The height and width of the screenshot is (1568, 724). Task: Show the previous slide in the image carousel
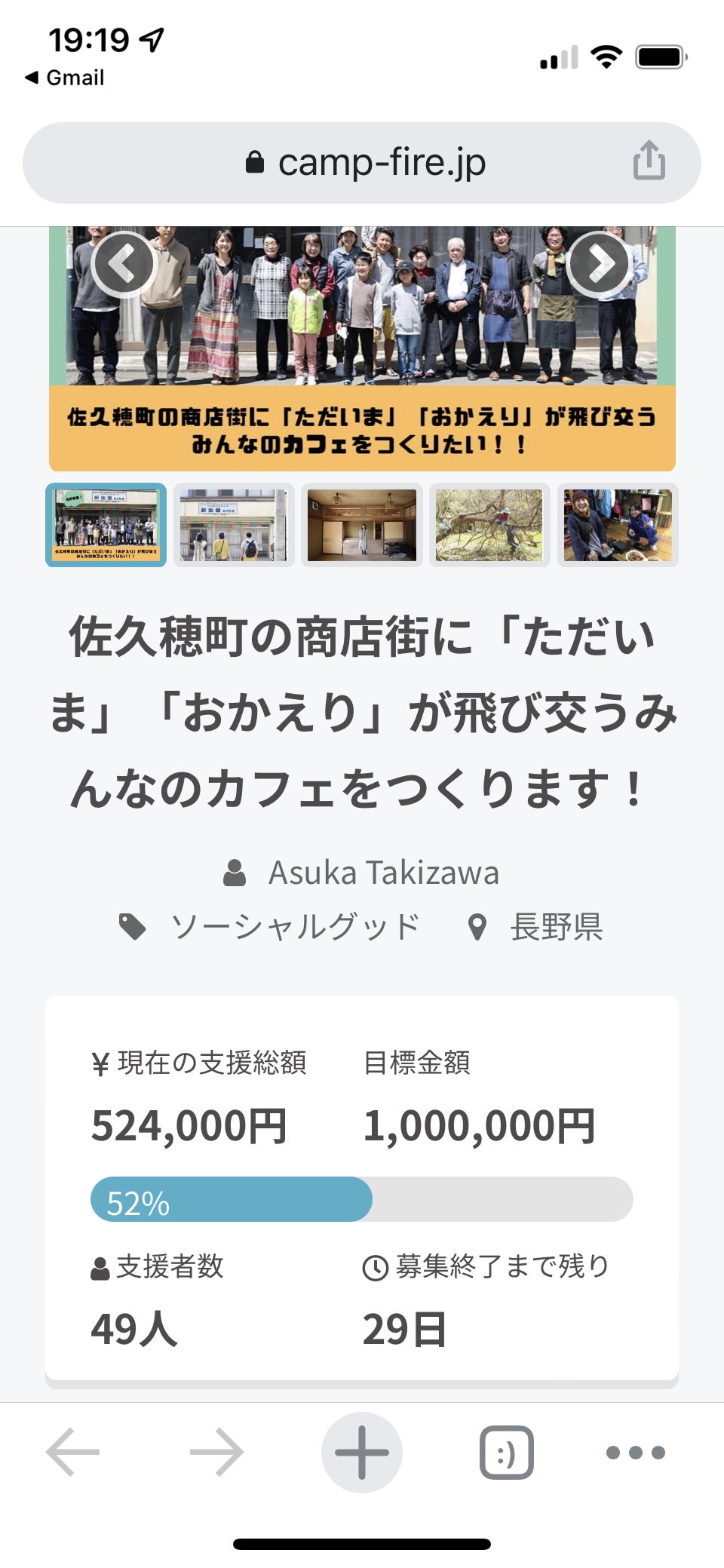tap(123, 264)
